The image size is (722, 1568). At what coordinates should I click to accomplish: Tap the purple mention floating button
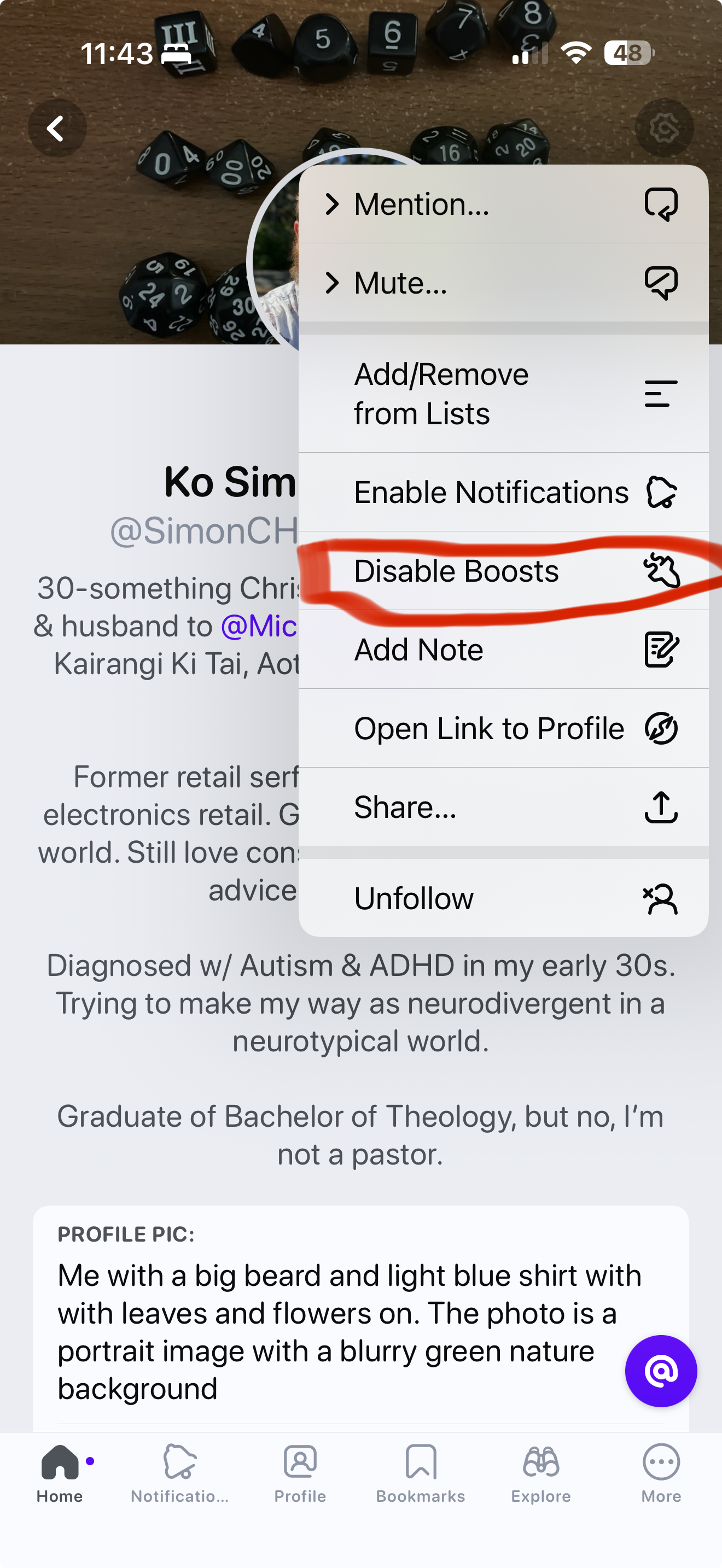click(x=661, y=1371)
